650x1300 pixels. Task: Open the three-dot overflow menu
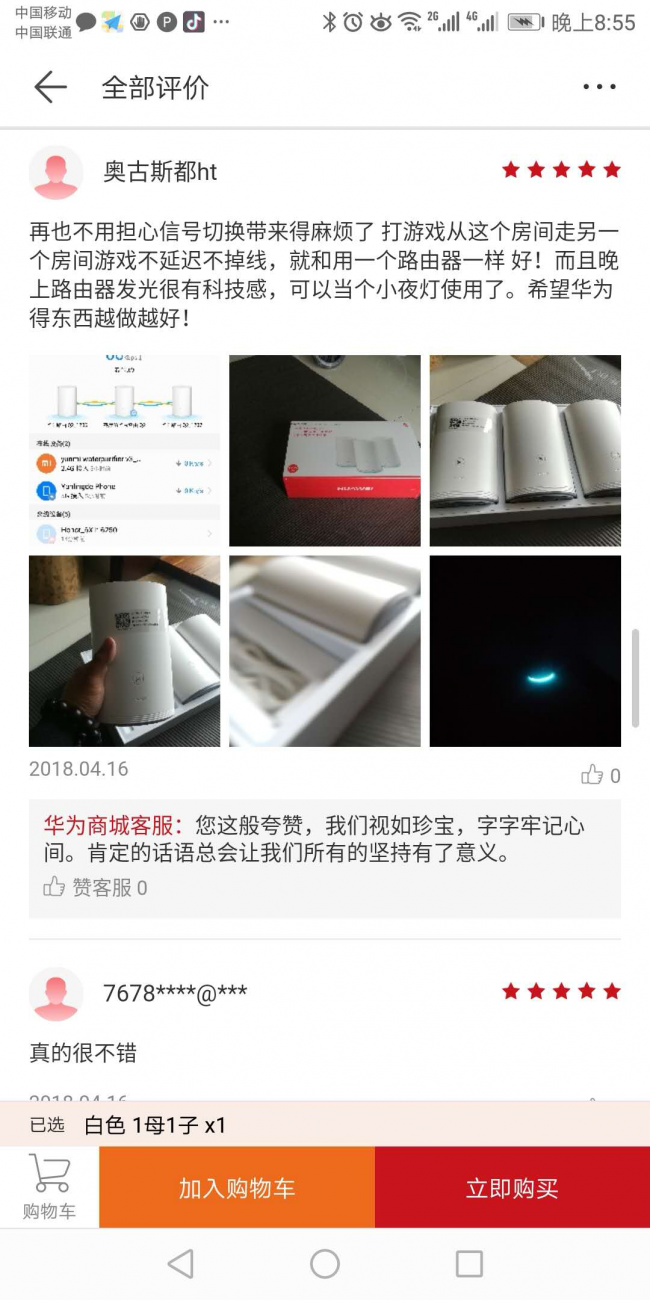pyautogui.click(x=599, y=87)
